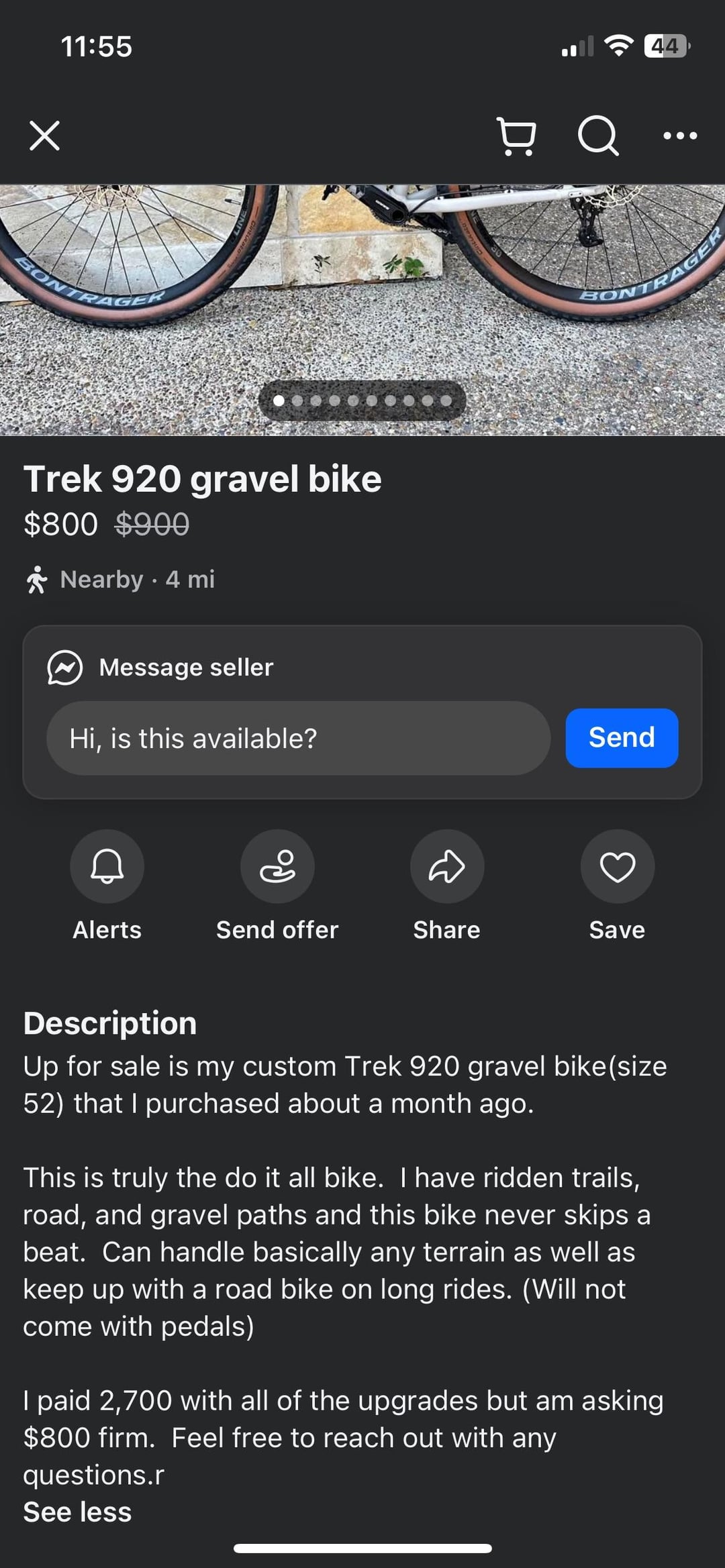Image resolution: width=725 pixels, height=1568 pixels.
Task: Open the search magnifier
Action: pos(597,136)
